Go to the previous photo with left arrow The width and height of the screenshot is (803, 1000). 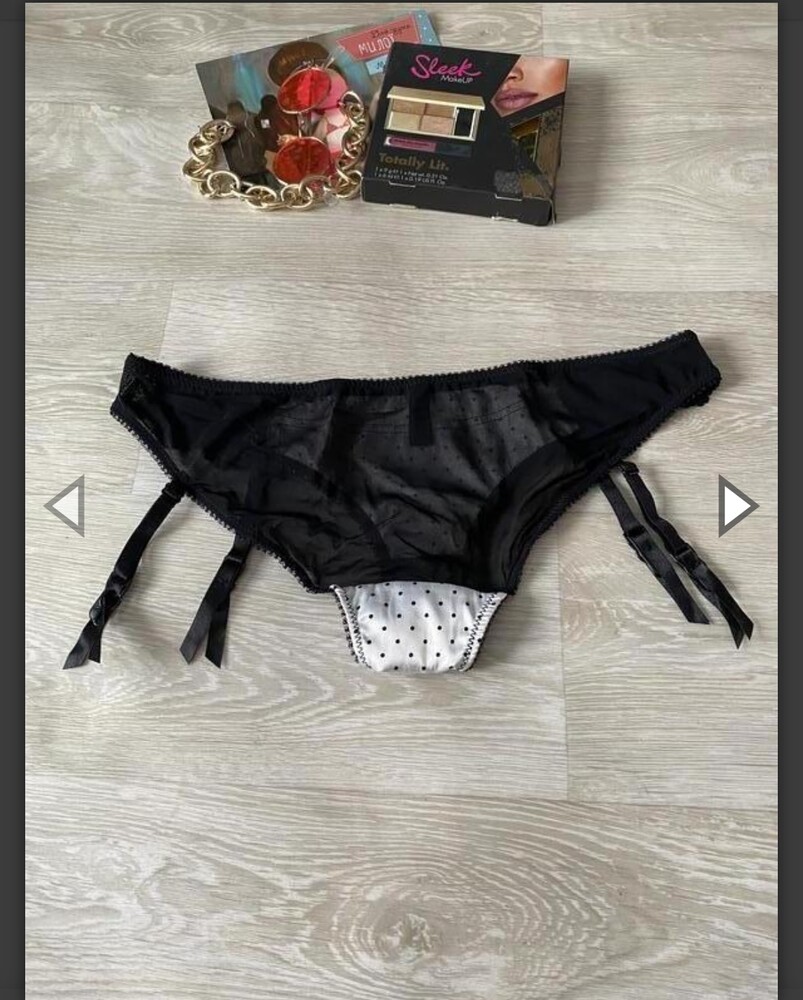pos(66,506)
